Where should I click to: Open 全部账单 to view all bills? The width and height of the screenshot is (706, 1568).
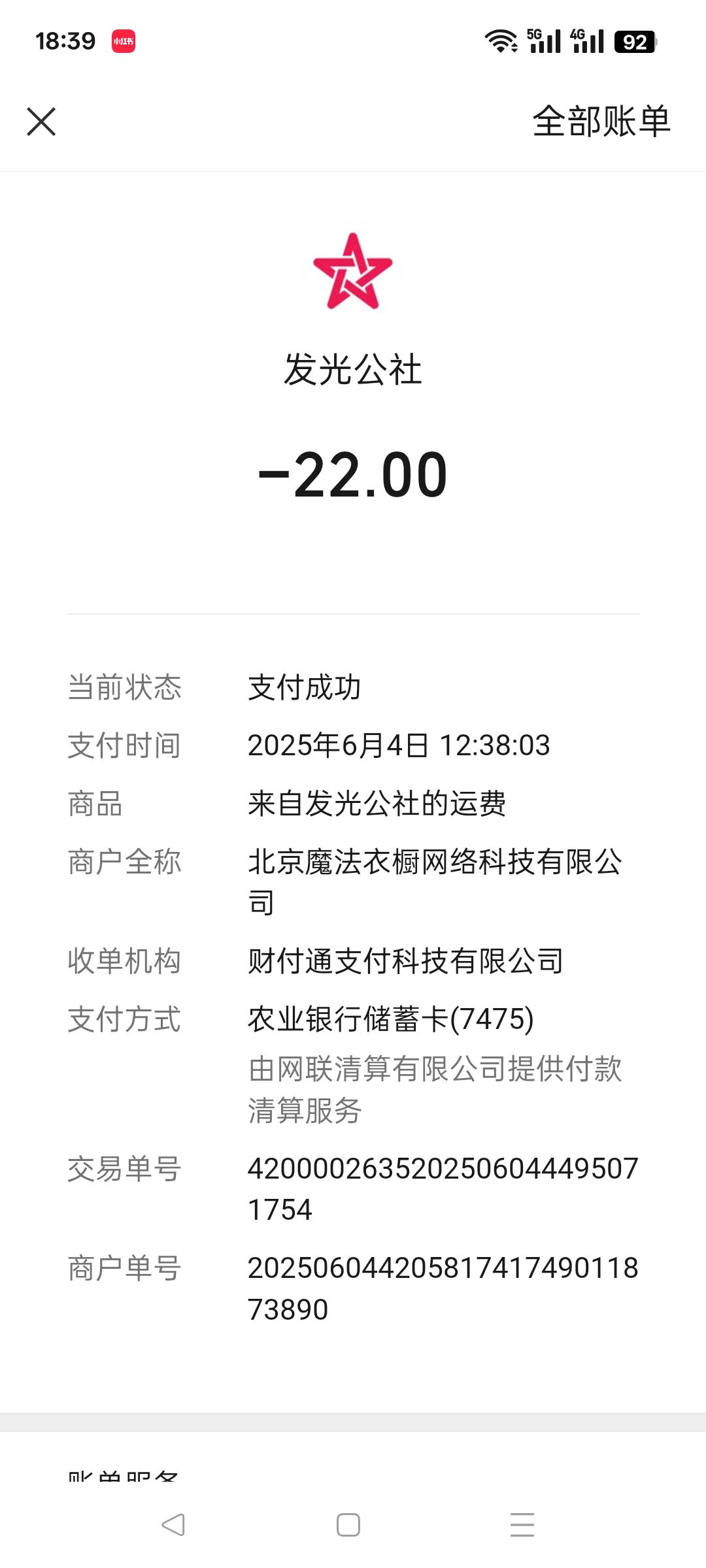click(601, 122)
